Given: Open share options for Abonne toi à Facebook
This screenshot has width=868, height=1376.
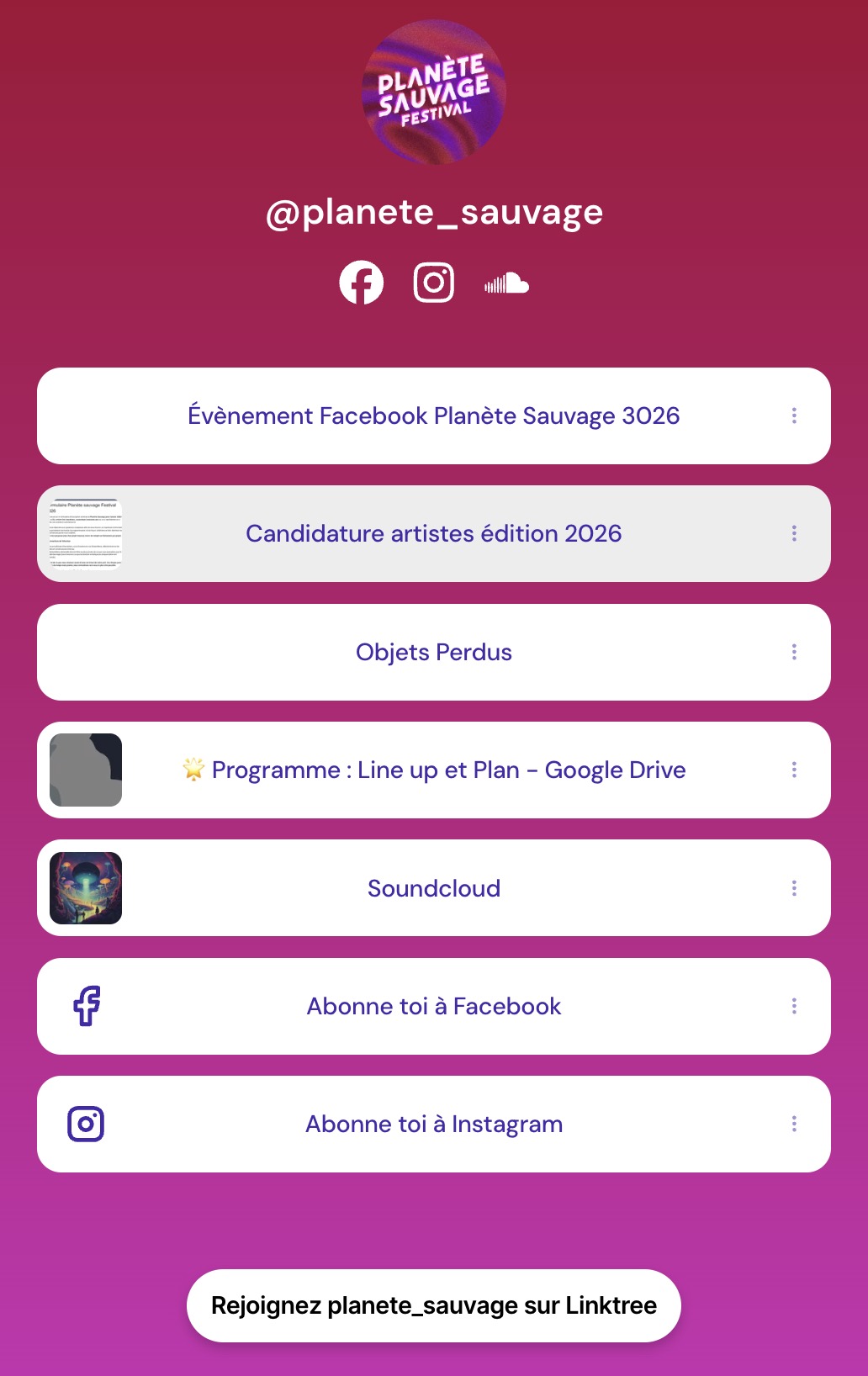Looking at the screenshot, I should coord(794,1006).
